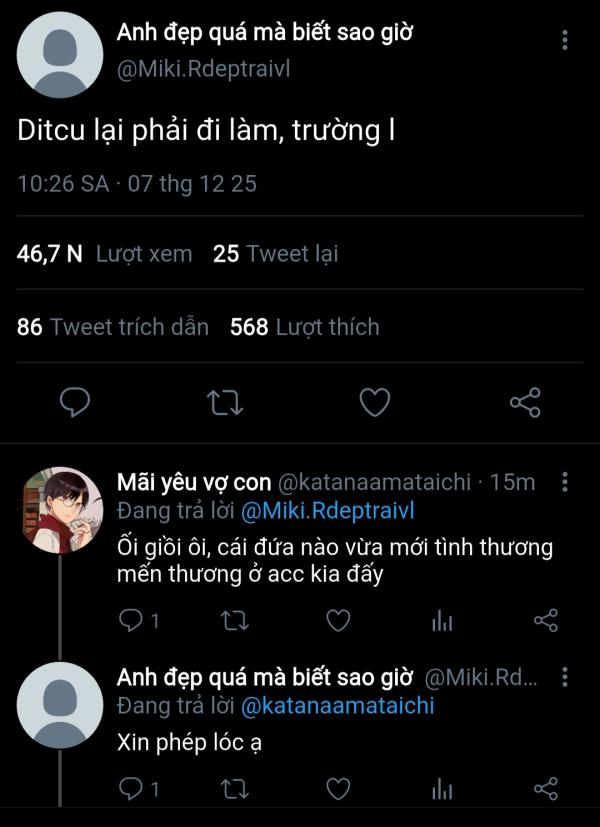Share the "Xin phép lóc ạ" reply
Screen dimensions: 600x827
(546, 789)
